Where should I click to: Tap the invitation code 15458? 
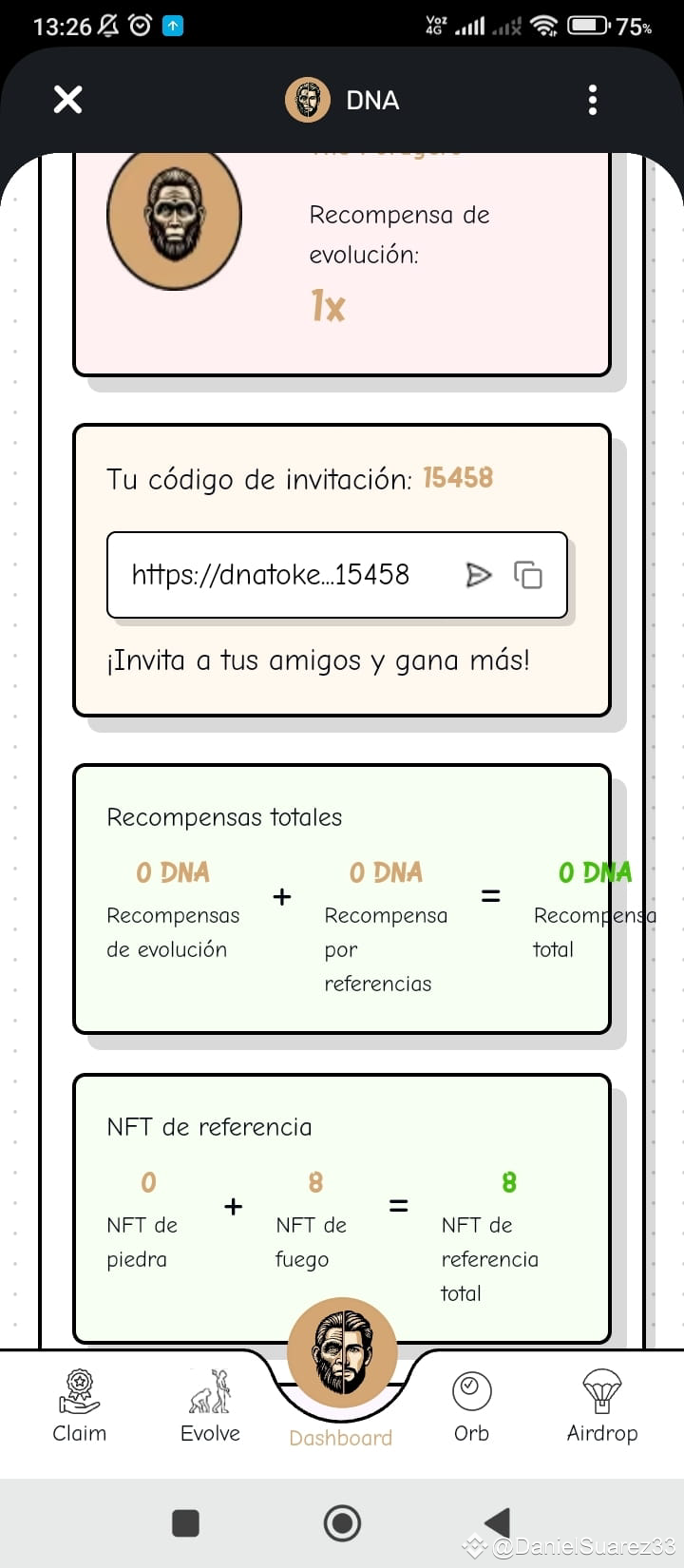[x=459, y=478]
